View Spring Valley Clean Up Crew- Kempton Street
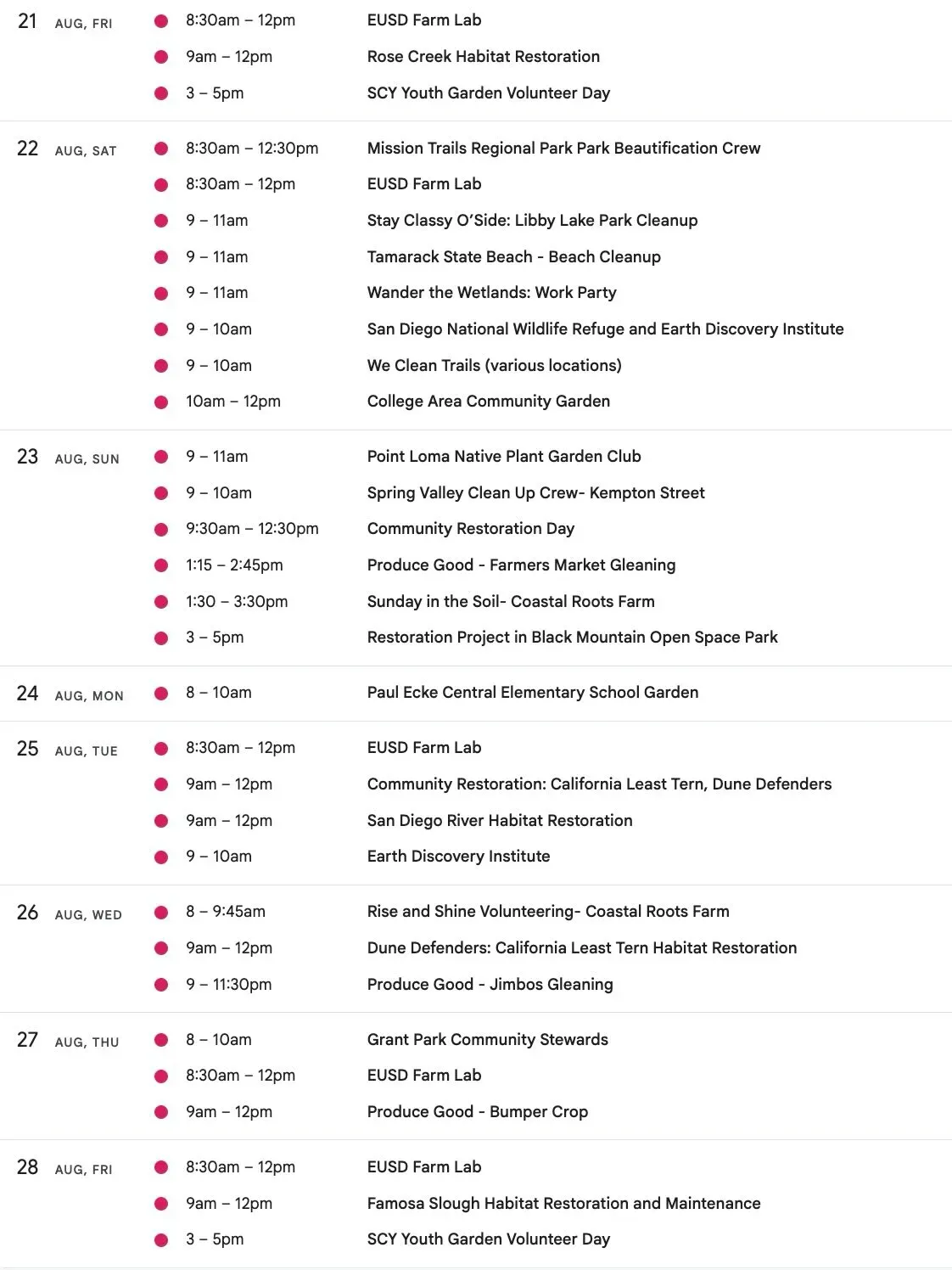The width and height of the screenshot is (952, 1270). point(535,493)
